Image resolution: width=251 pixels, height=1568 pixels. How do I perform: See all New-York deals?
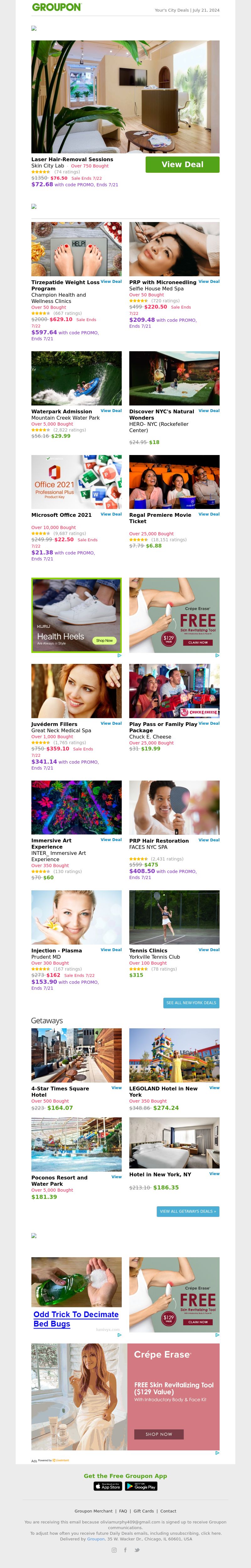(191, 1003)
